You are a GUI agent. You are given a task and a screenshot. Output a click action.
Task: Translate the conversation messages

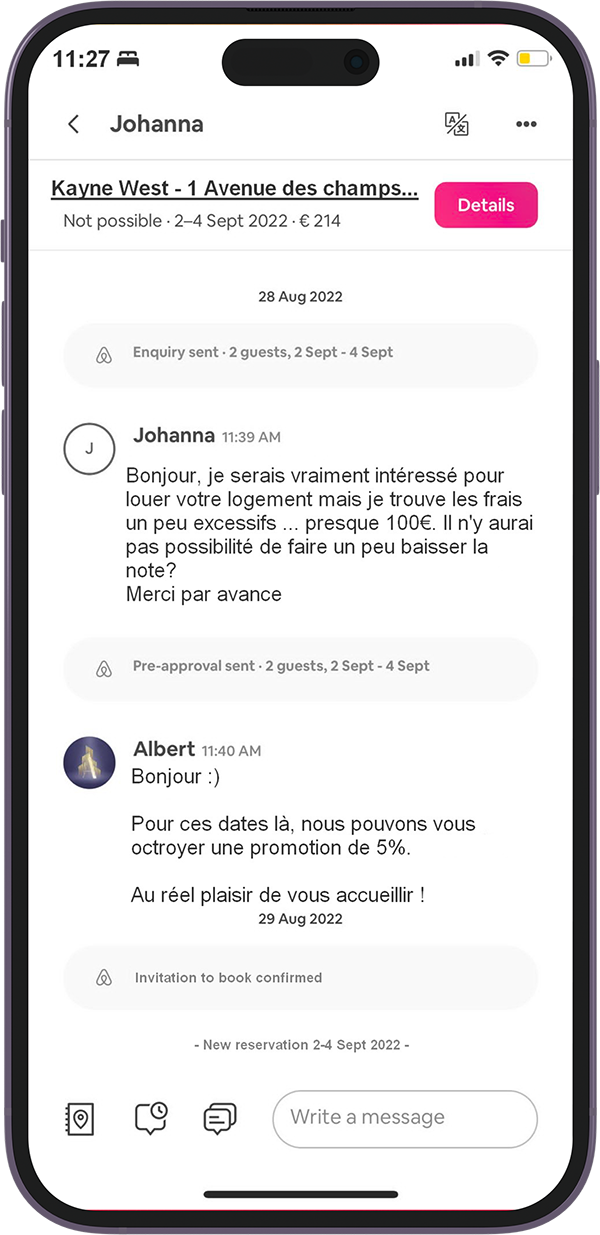point(456,124)
